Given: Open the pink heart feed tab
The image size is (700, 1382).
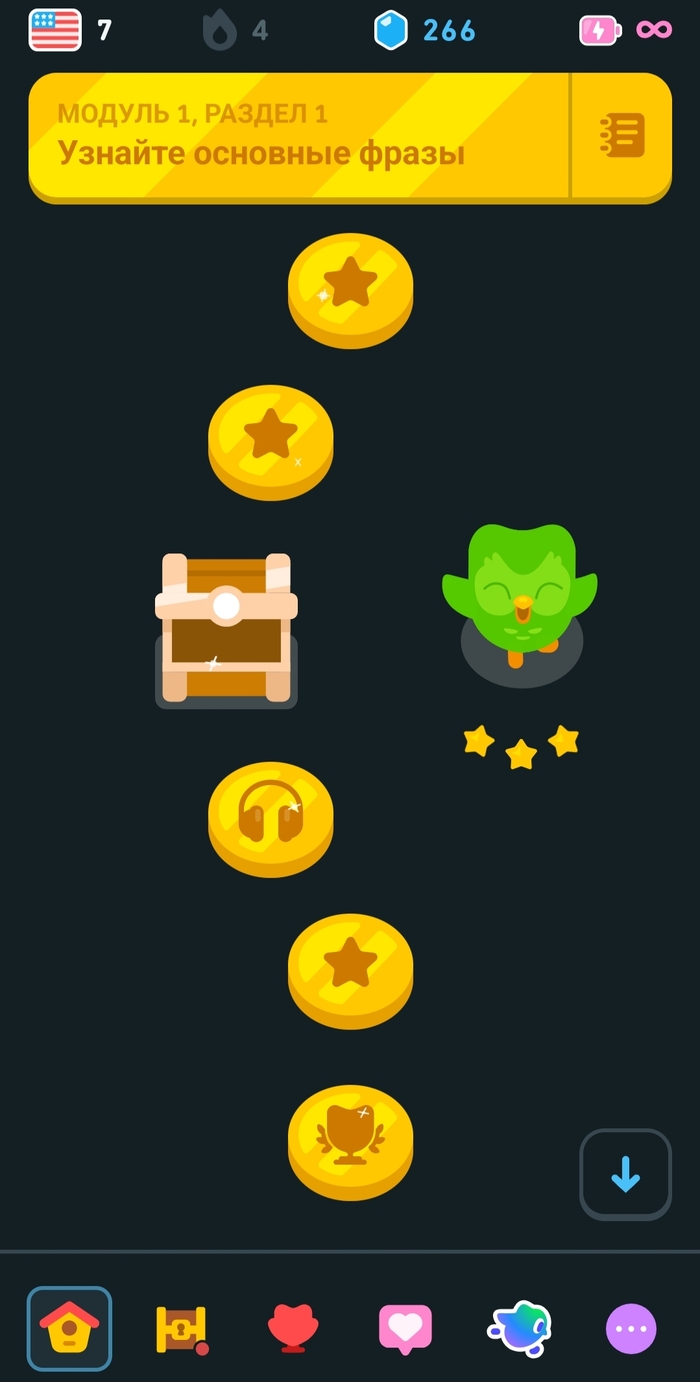Looking at the screenshot, I should (405, 1328).
